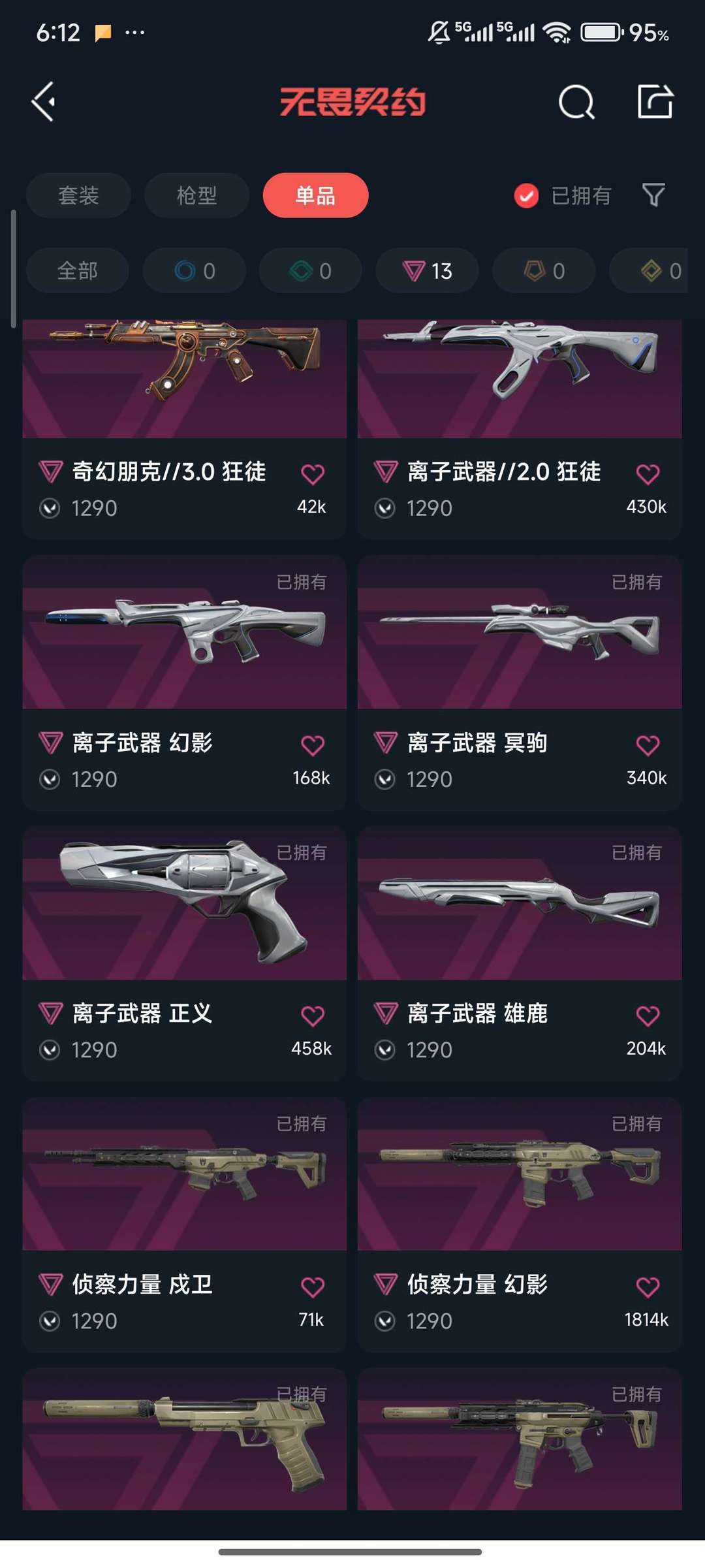Select the 全部 filter chip
The image size is (705, 1568).
click(77, 270)
